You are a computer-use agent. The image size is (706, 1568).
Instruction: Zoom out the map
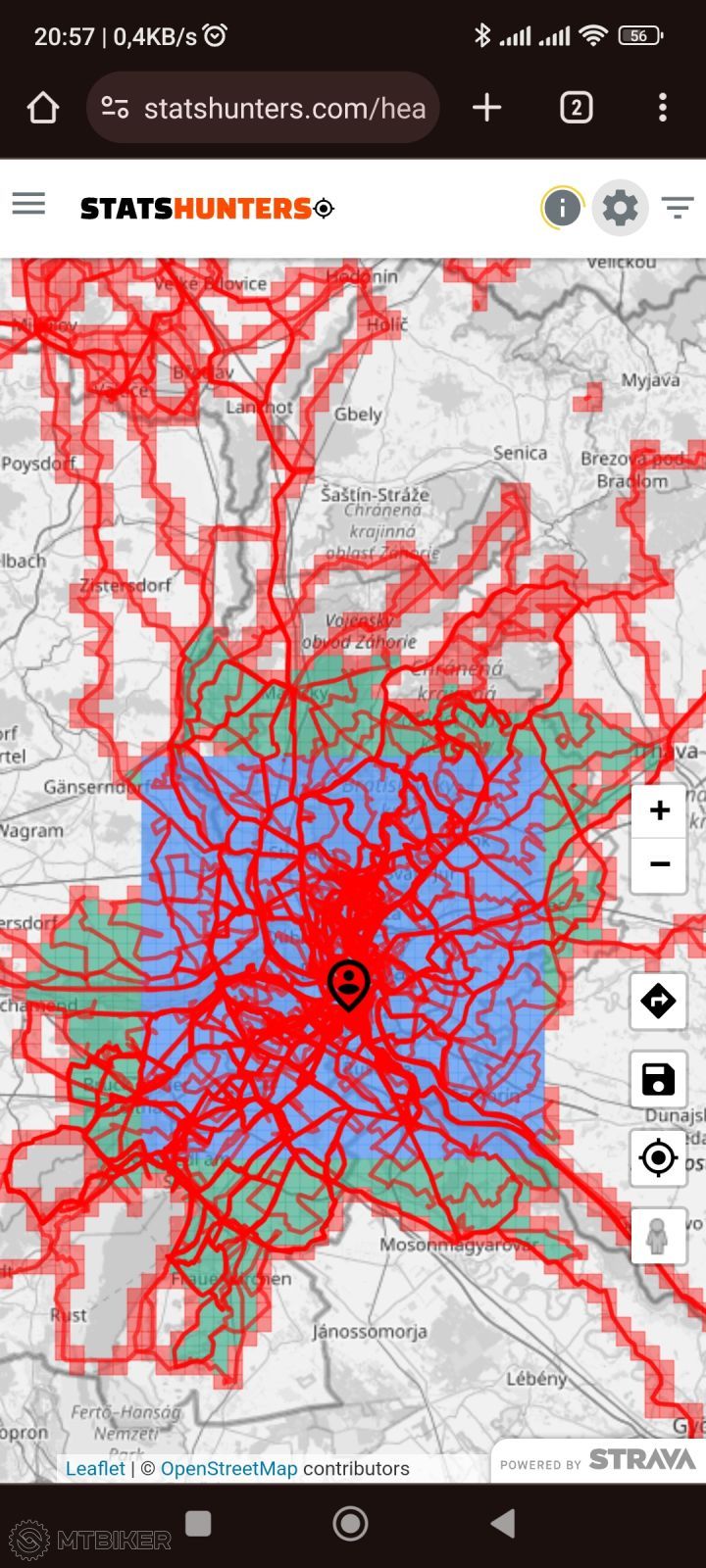pos(659,865)
